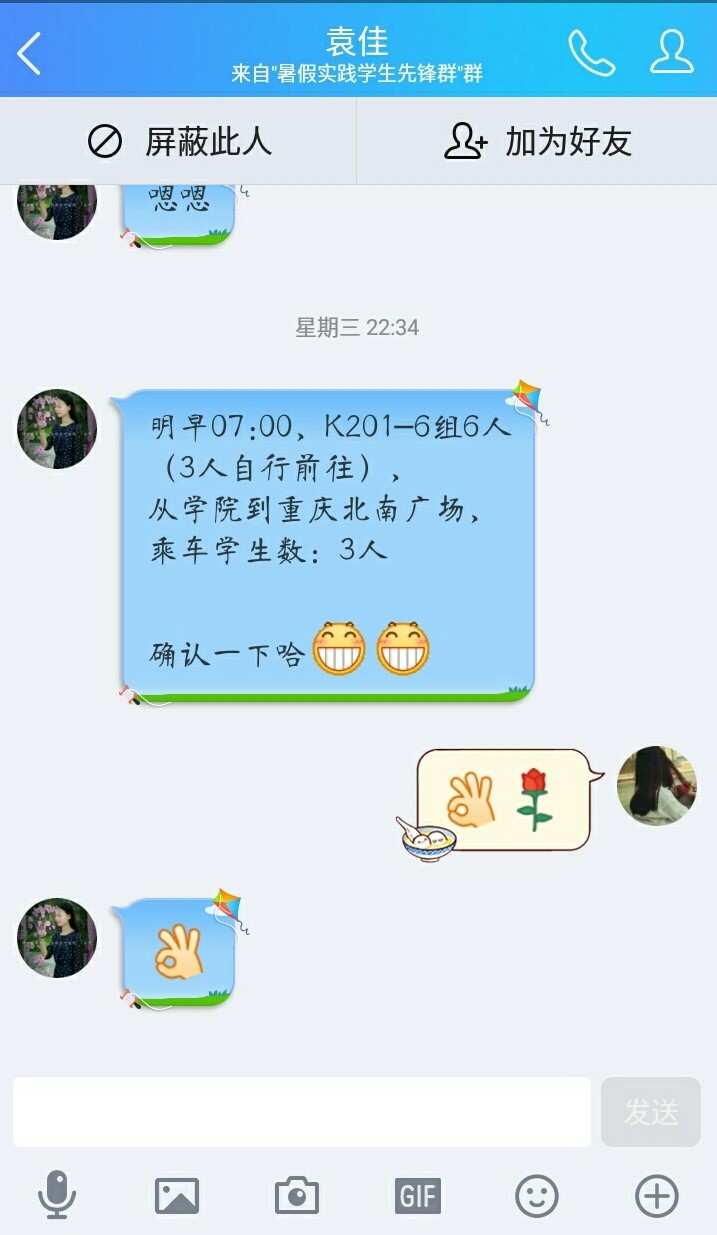Start a voice call with 袁佳
717x1235 pixels.
coord(591,53)
